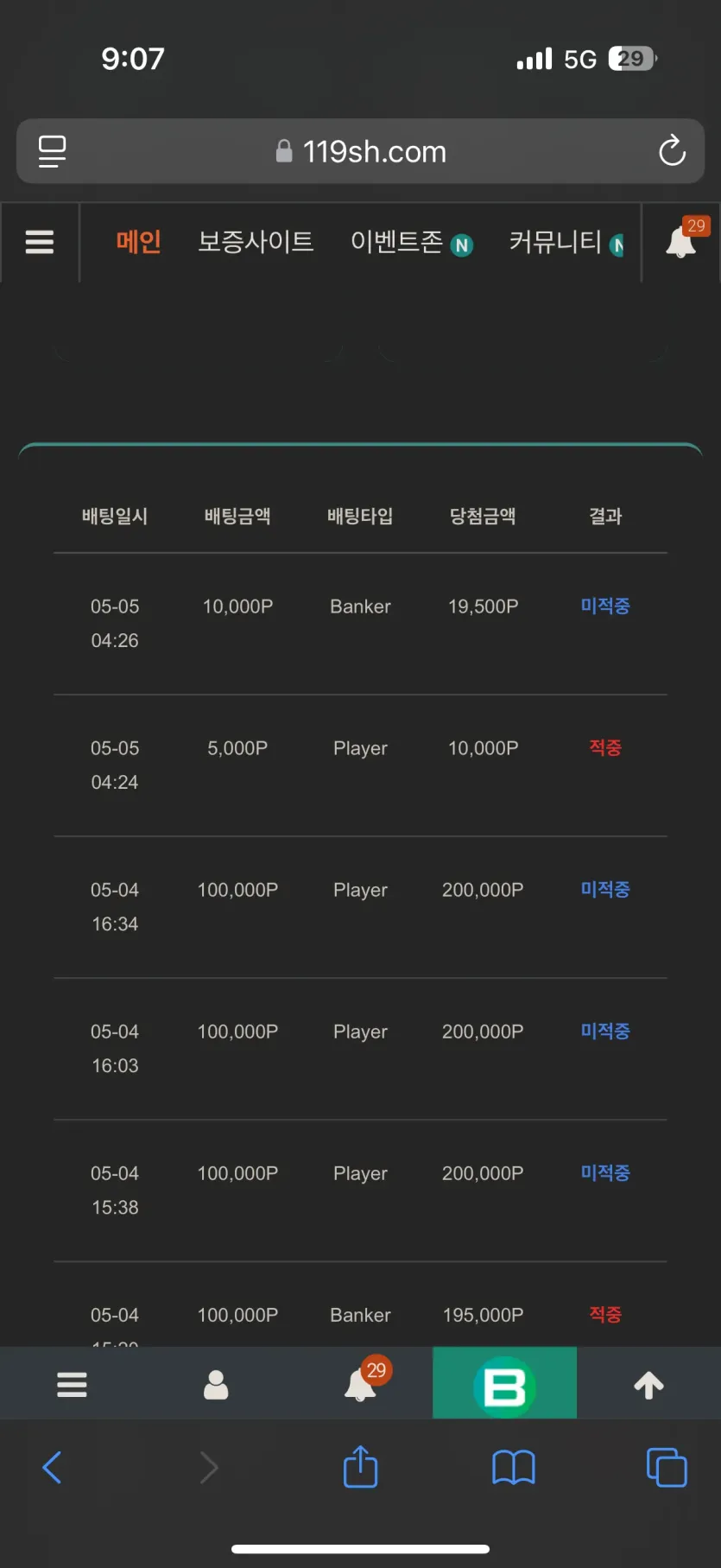Open the hamburger menu in the top bar
721x1568 pixels.
click(40, 242)
